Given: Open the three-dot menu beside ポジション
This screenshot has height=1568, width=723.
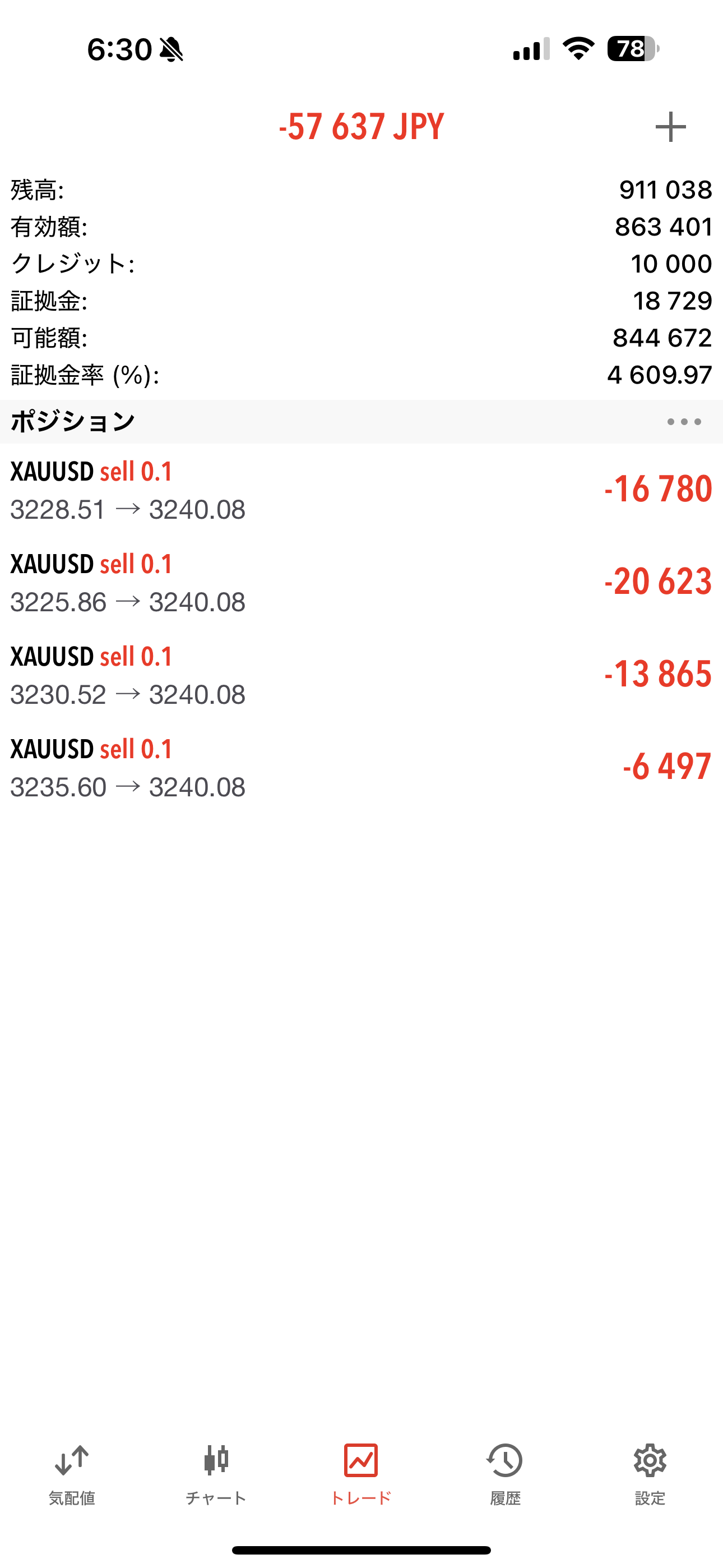Looking at the screenshot, I should (683, 421).
